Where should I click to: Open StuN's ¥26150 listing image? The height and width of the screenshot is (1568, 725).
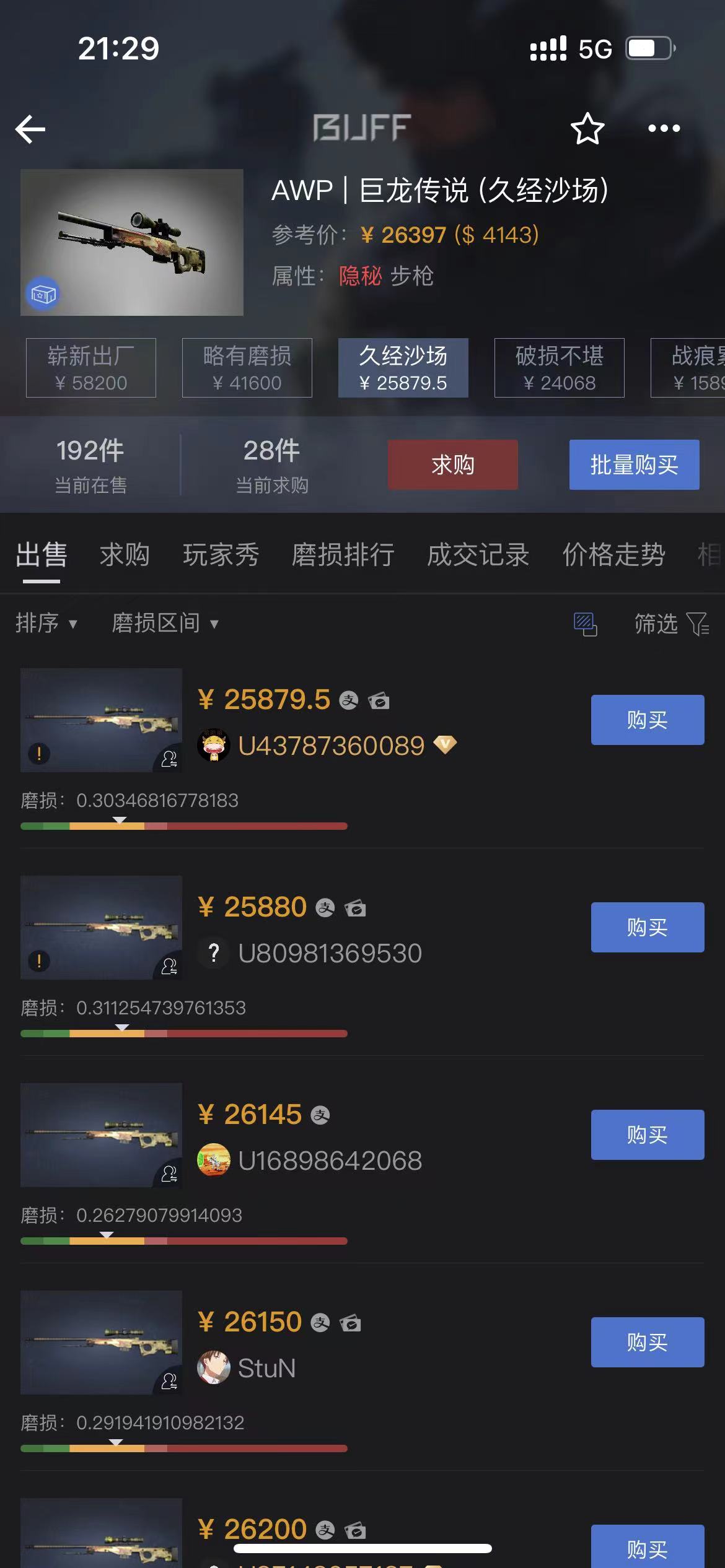[x=101, y=1343]
